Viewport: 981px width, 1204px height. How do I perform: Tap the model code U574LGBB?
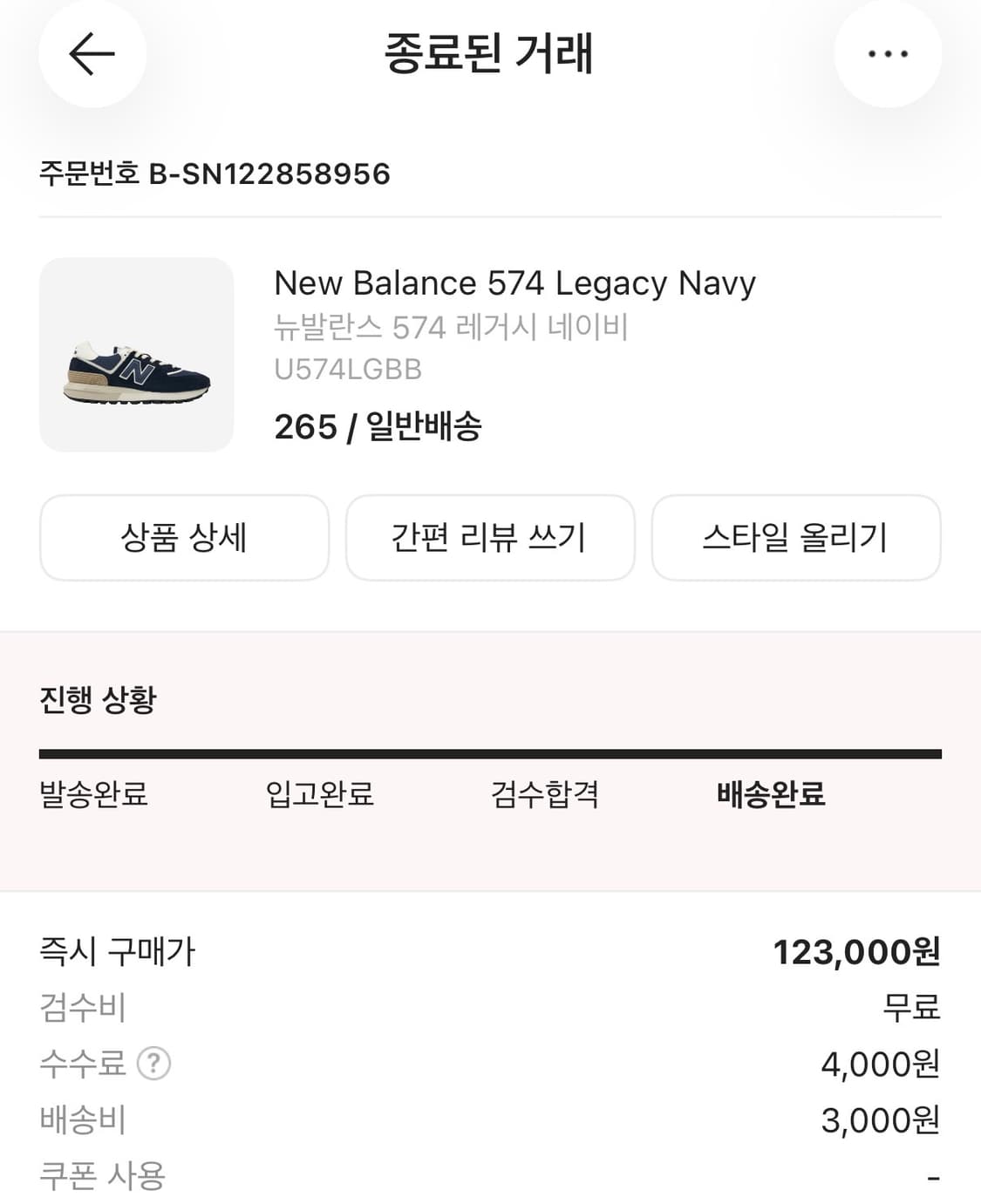click(347, 370)
